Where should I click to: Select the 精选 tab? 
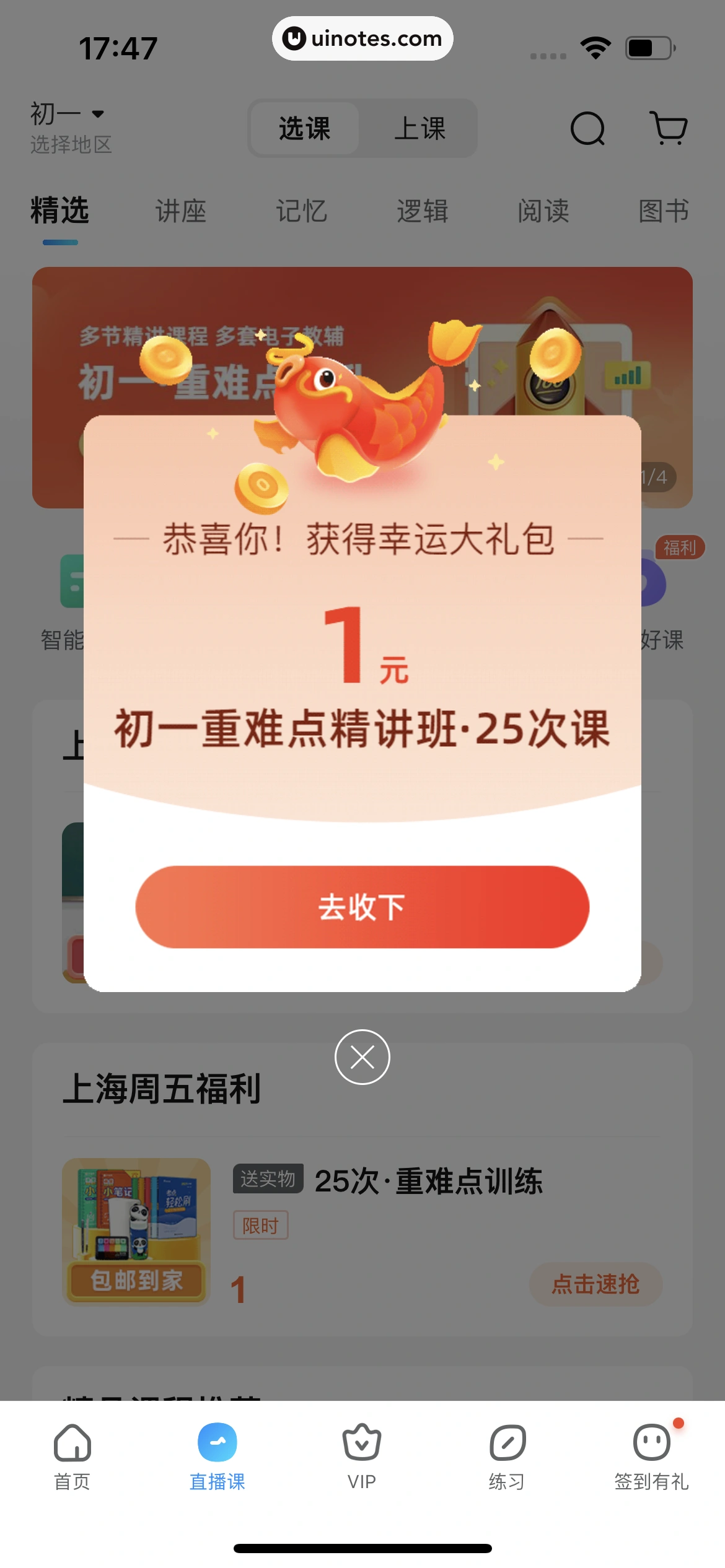coord(60,211)
